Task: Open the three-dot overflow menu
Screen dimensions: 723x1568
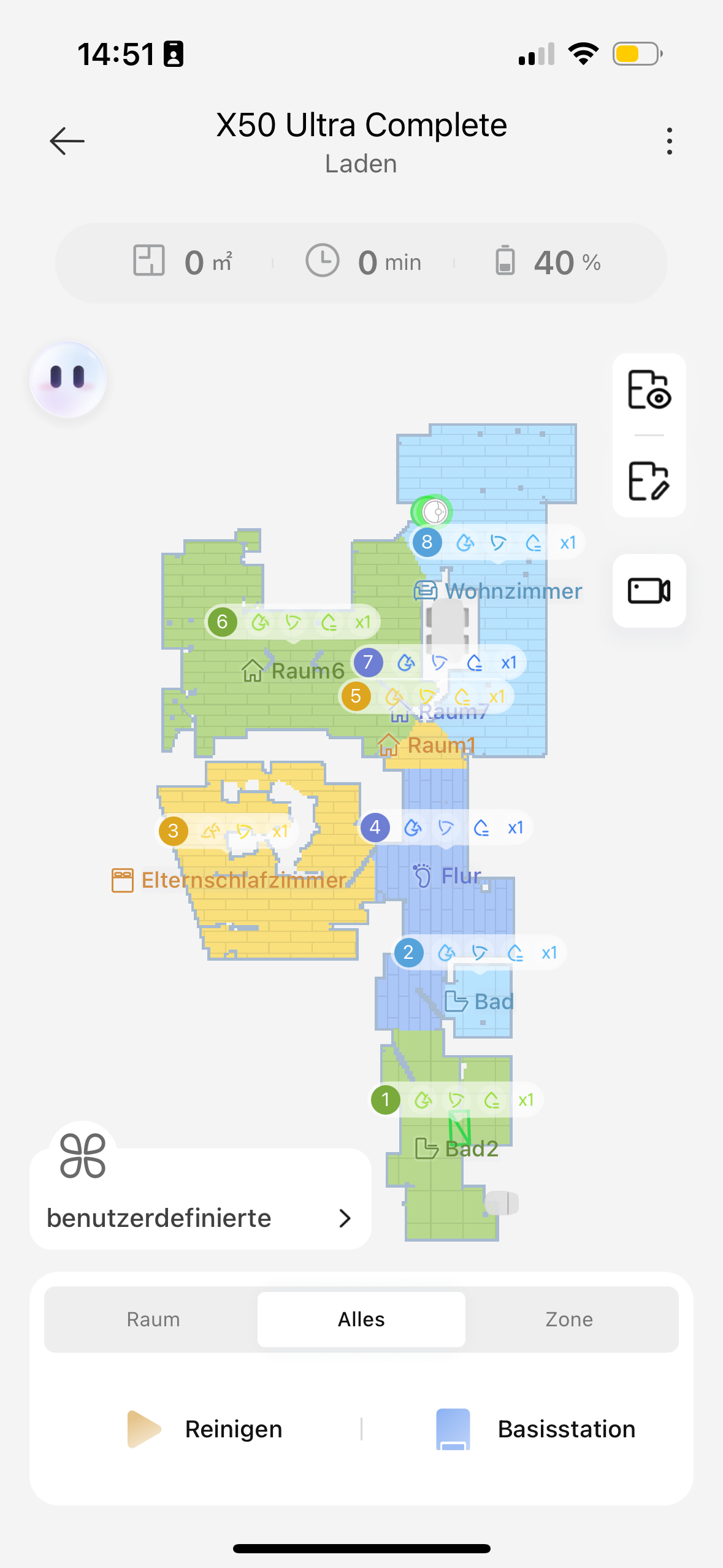Action: coord(669,141)
